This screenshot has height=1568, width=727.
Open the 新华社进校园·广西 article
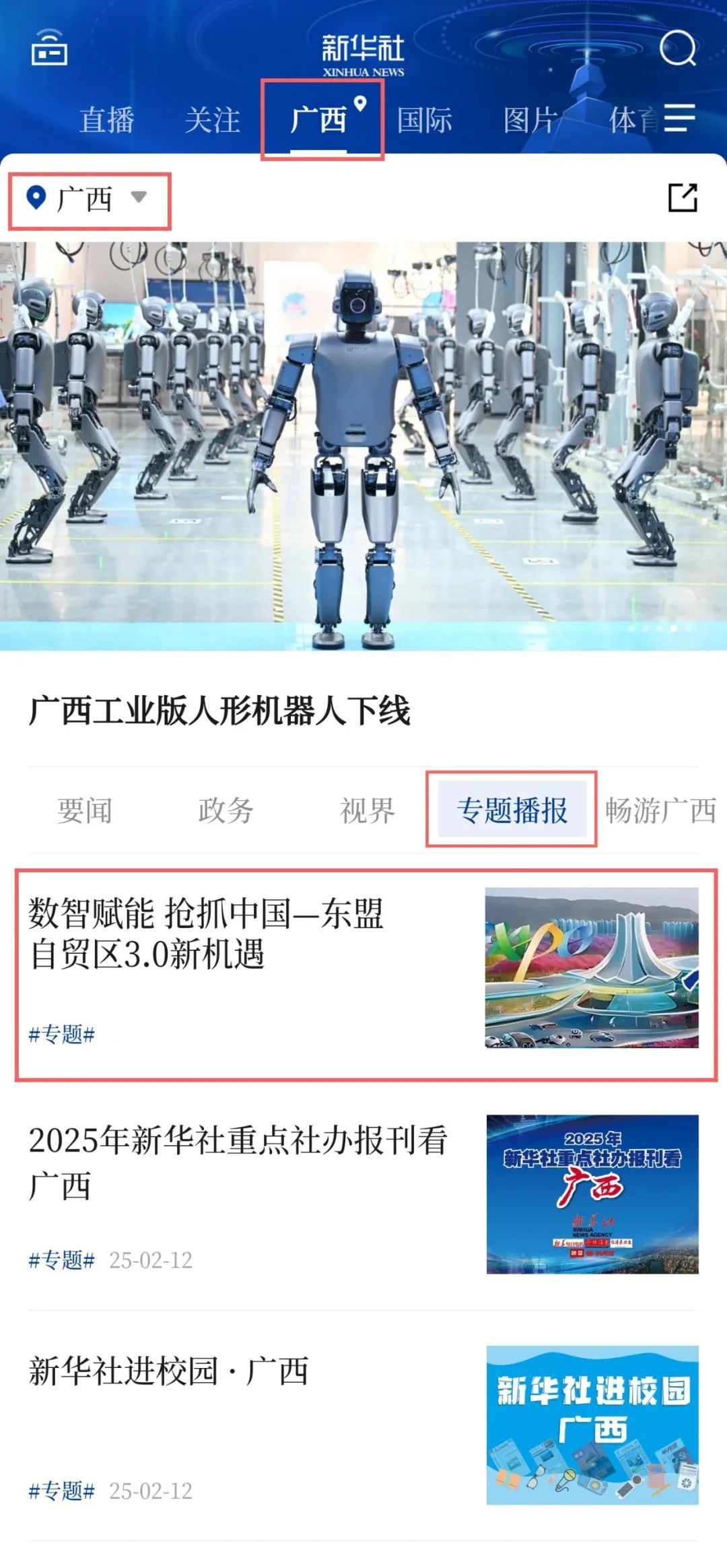[x=363, y=1425]
